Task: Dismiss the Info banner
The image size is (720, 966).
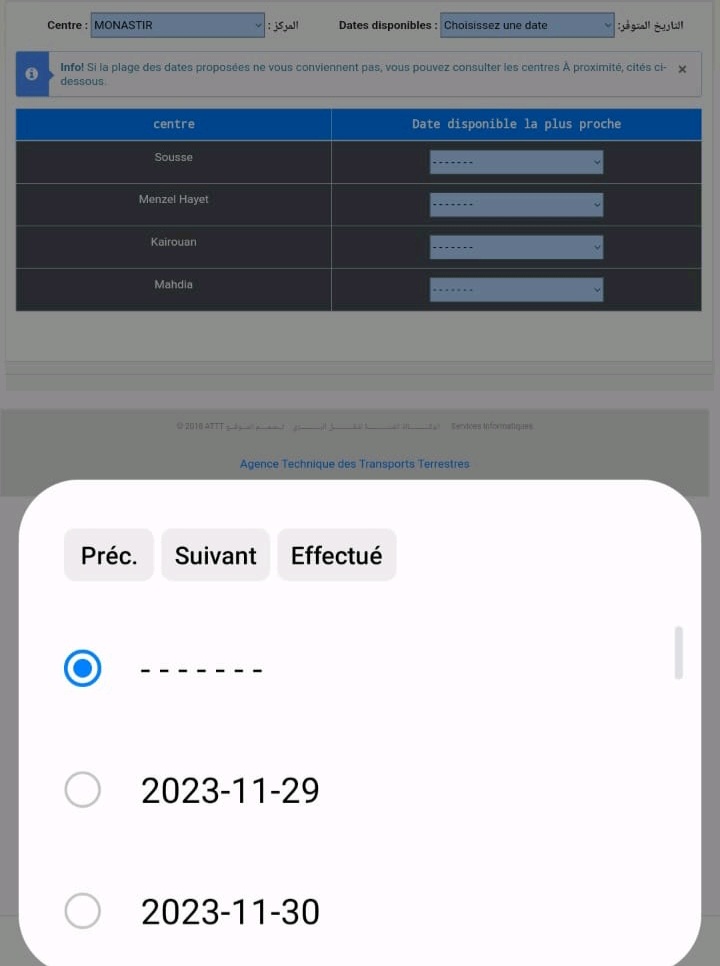Action: pyautogui.click(x=682, y=70)
